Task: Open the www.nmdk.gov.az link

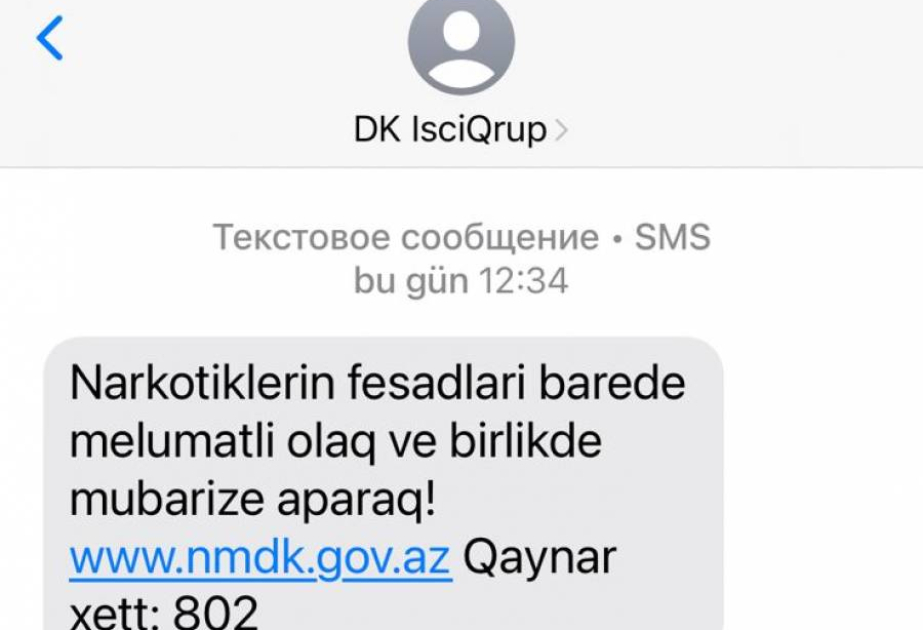Action: (x=260, y=560)
